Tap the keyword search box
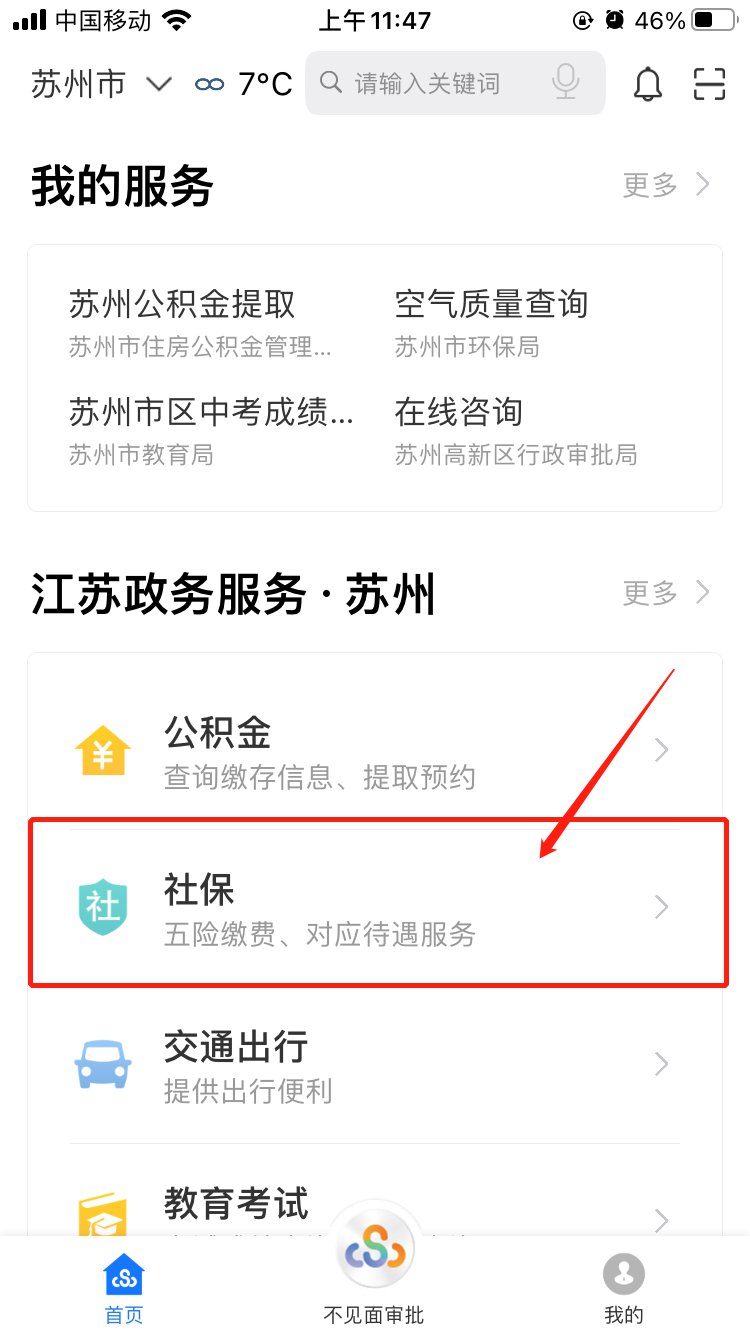The image size is (750, 1334). pyautogui.click(x=440, y=83)
